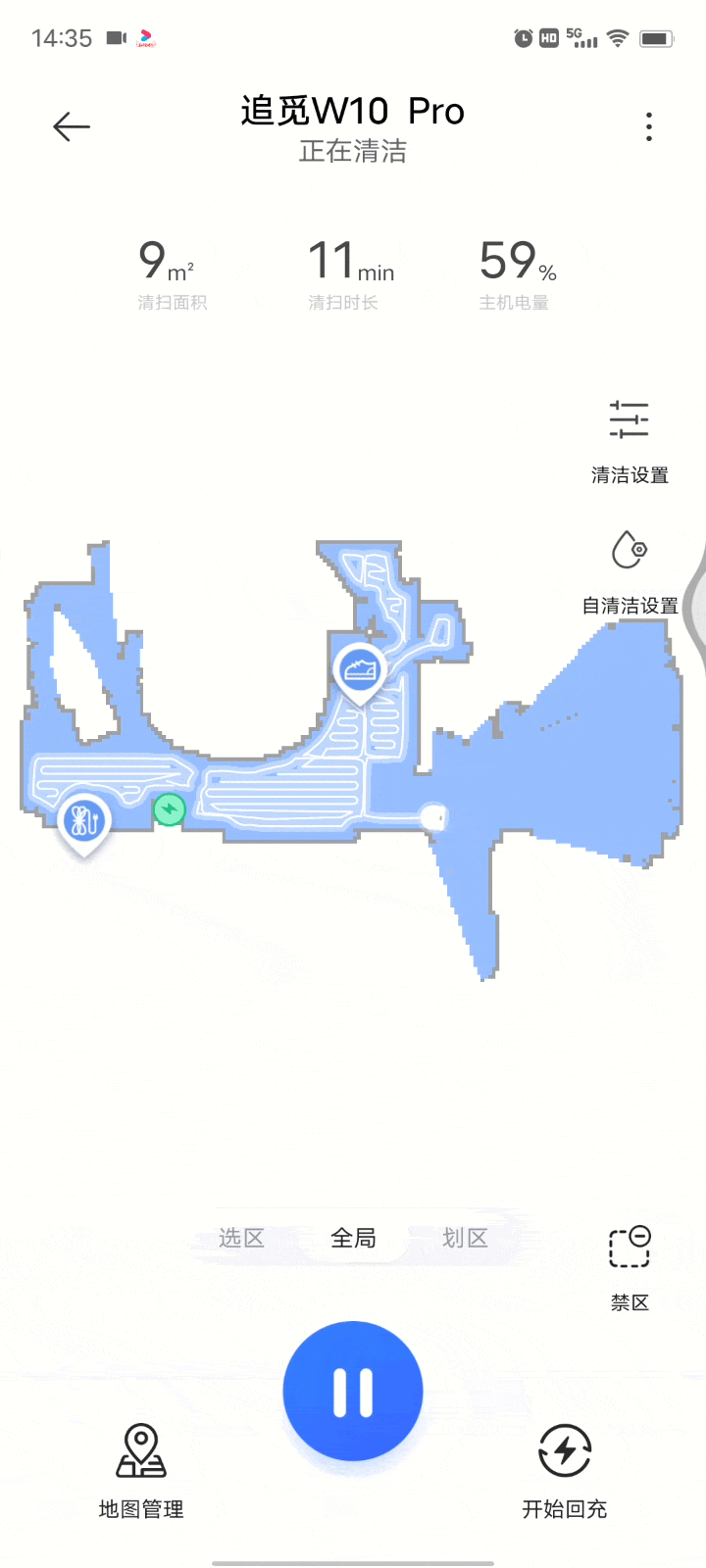Open the three-dot overflow menu

648,126
